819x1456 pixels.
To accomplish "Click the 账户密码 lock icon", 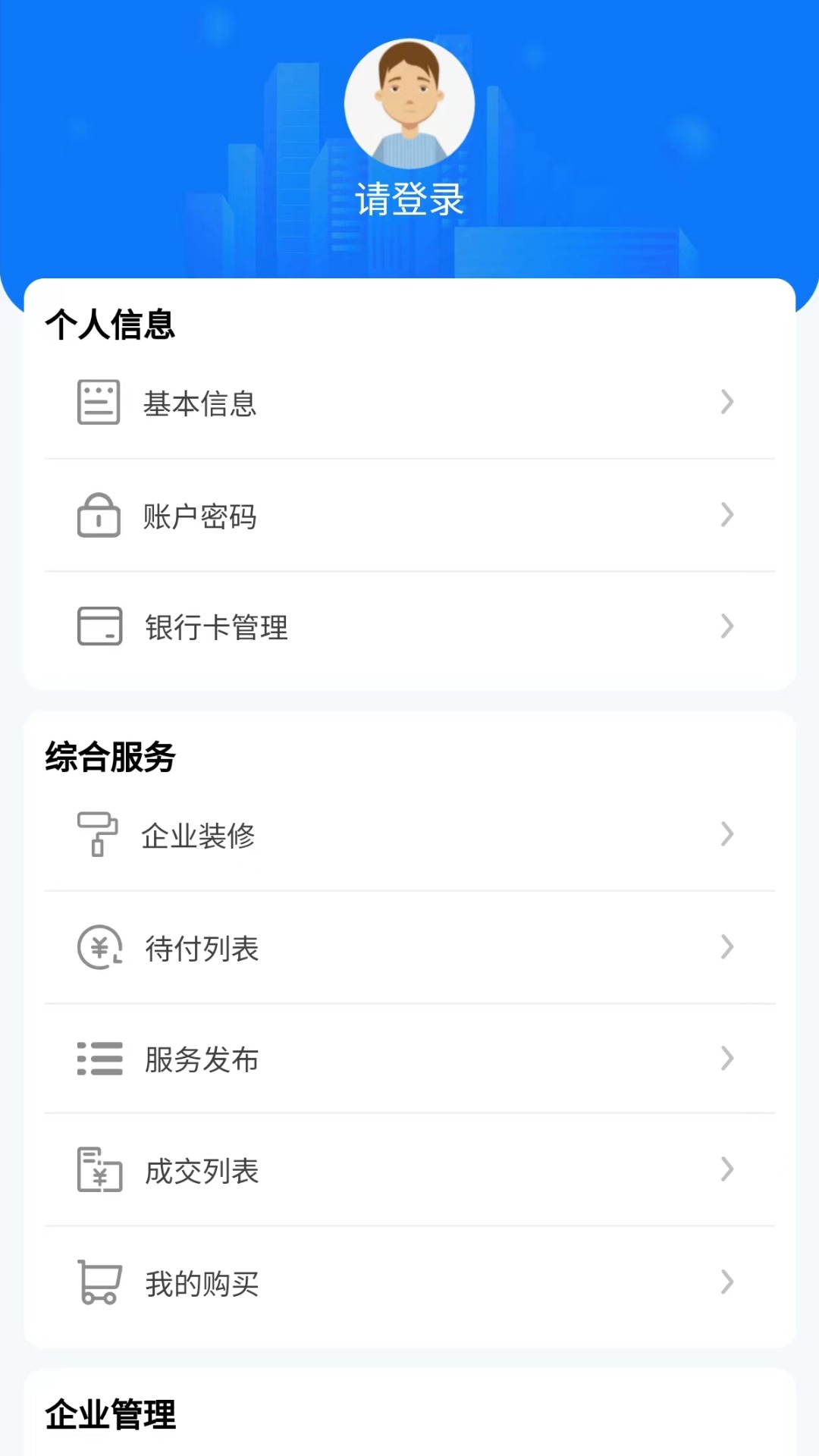I will [x=99, y=516].
